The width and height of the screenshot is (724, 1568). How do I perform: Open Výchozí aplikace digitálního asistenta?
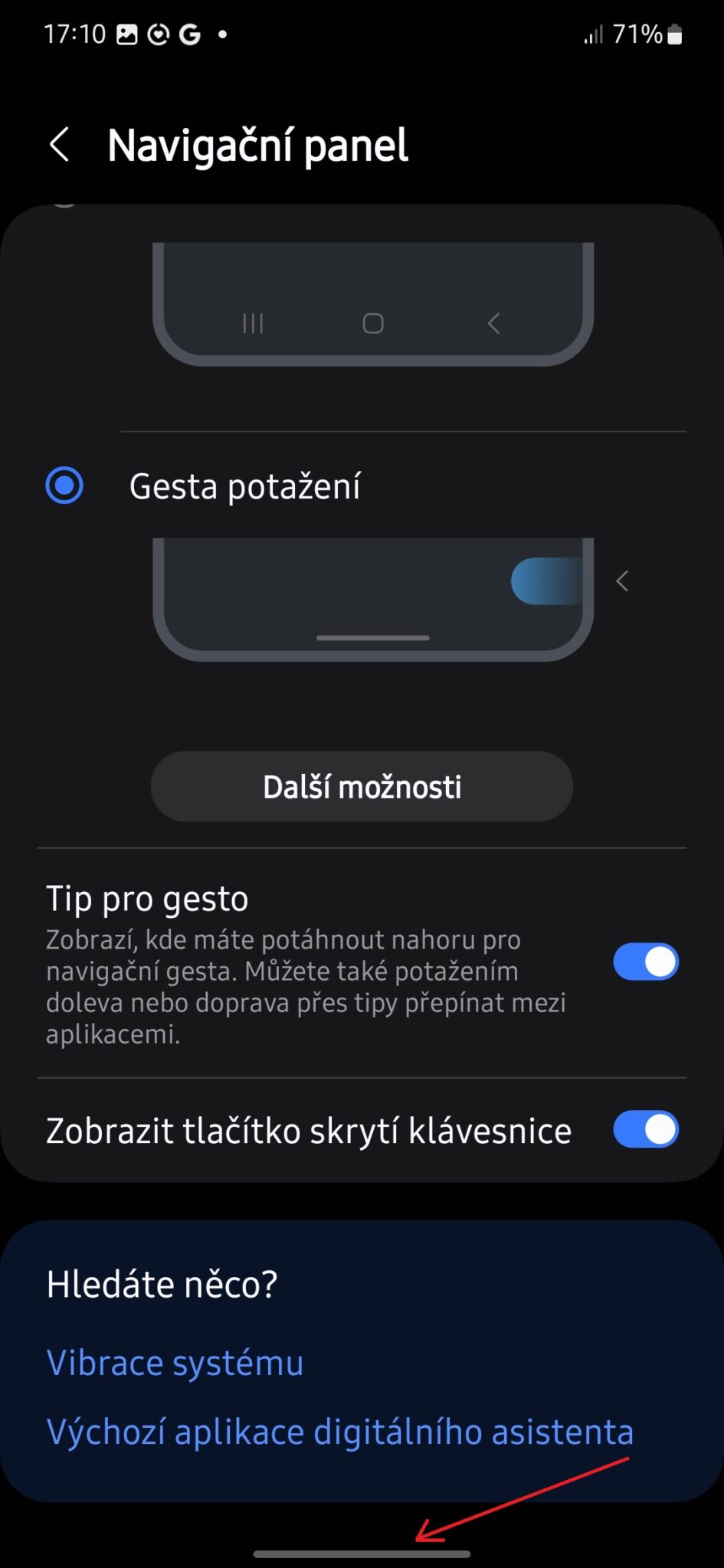tap(339, 1430)
